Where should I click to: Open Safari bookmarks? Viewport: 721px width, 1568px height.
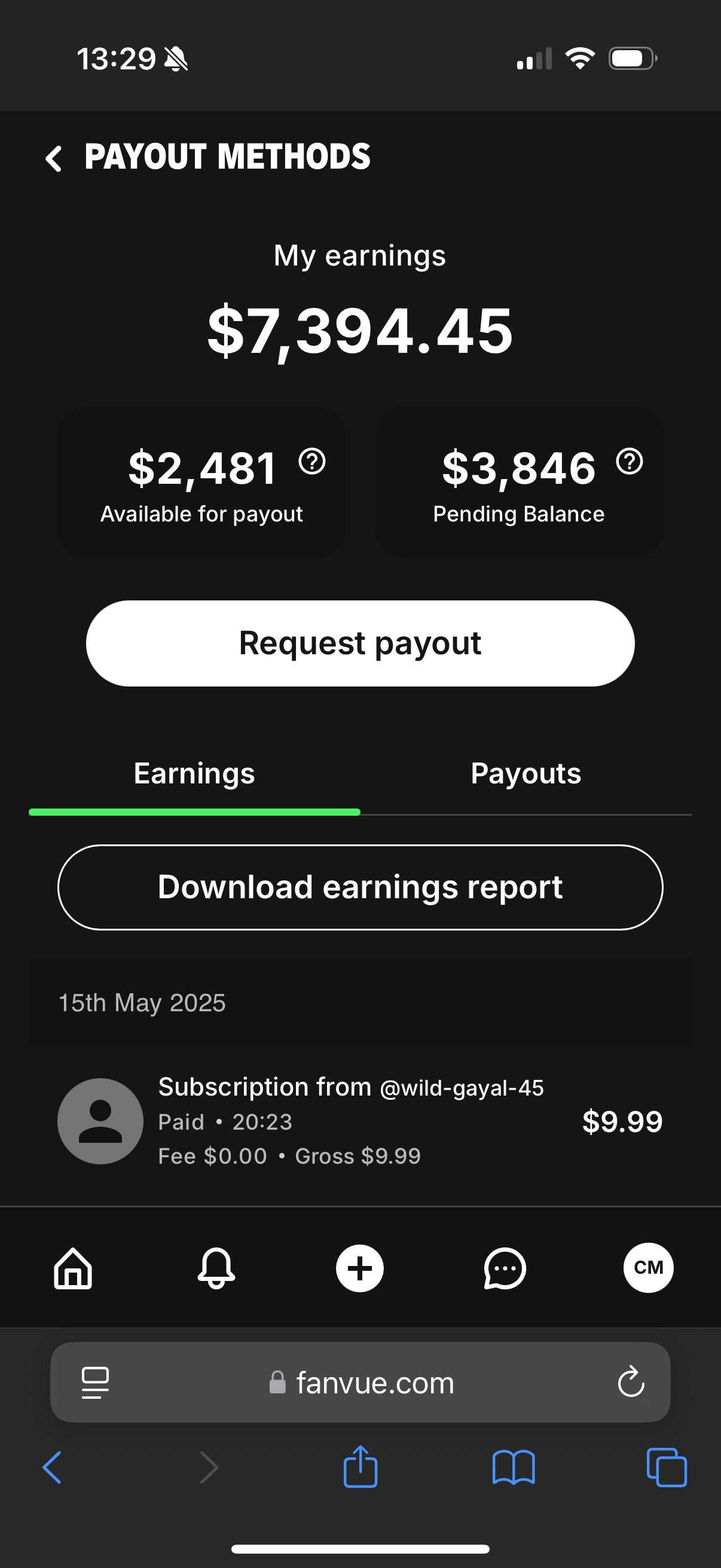(x=514, y=1468)
